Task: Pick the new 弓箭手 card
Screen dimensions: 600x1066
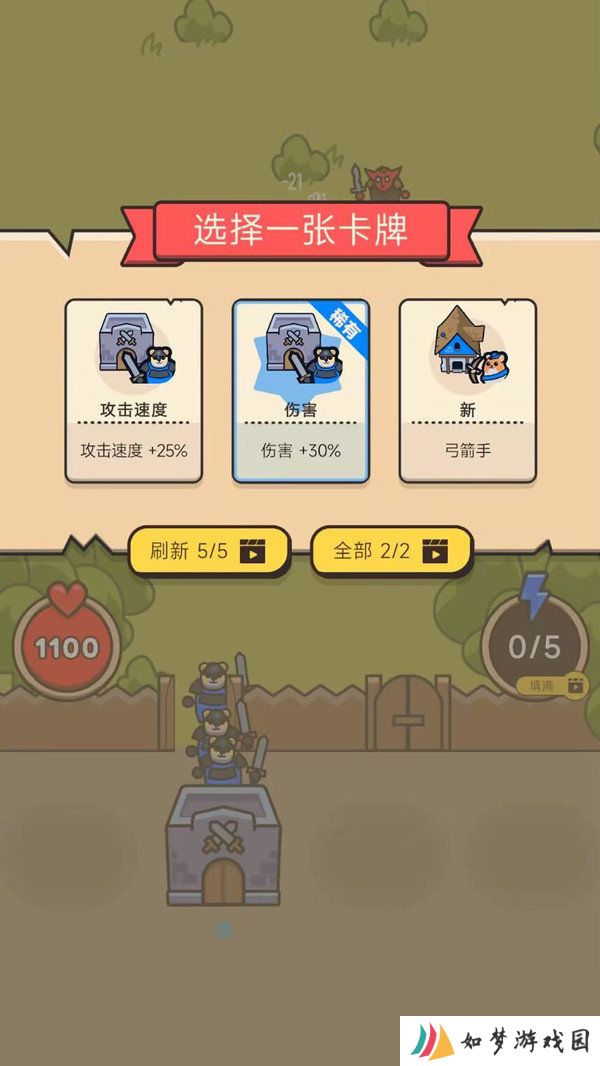Action: pos(467,391)
